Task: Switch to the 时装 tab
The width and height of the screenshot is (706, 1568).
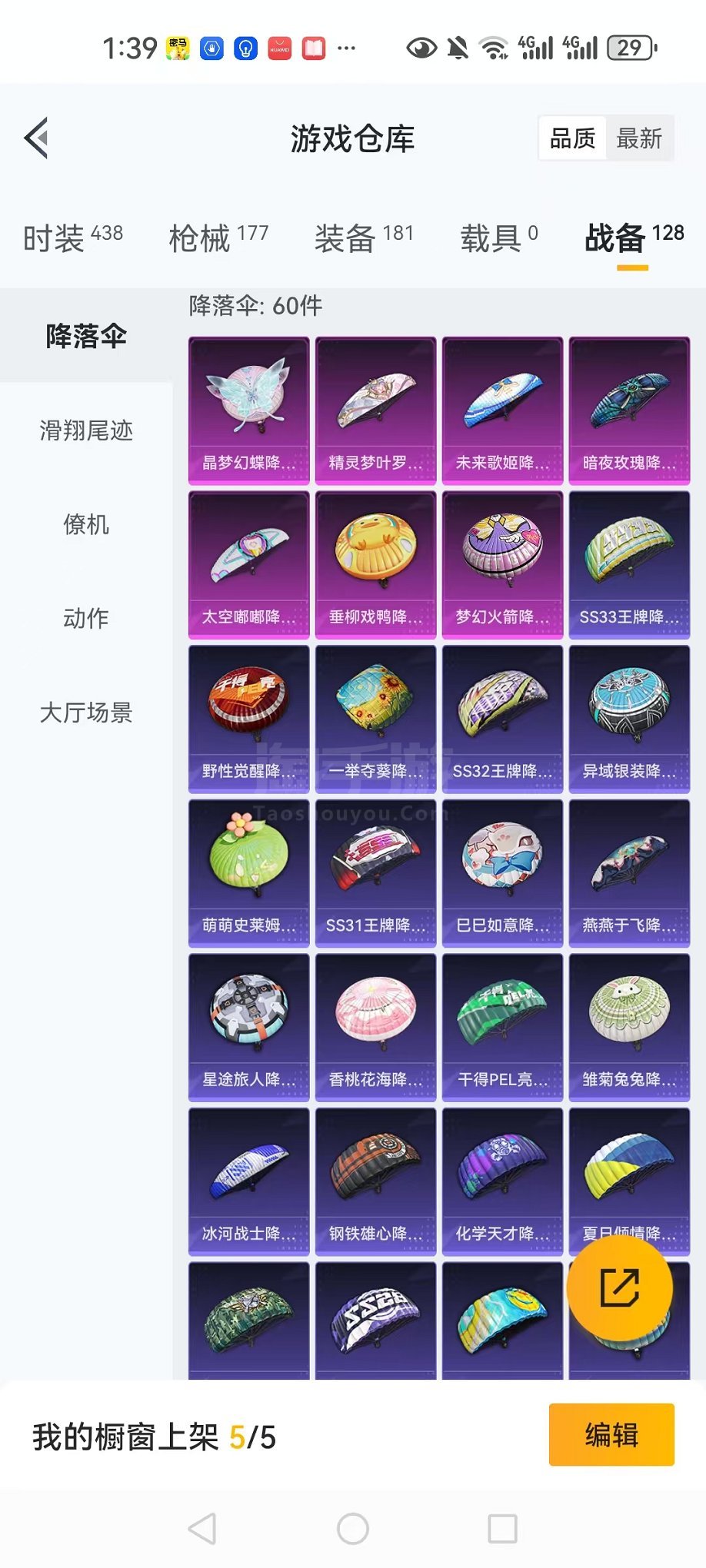Action: point(73,238)
